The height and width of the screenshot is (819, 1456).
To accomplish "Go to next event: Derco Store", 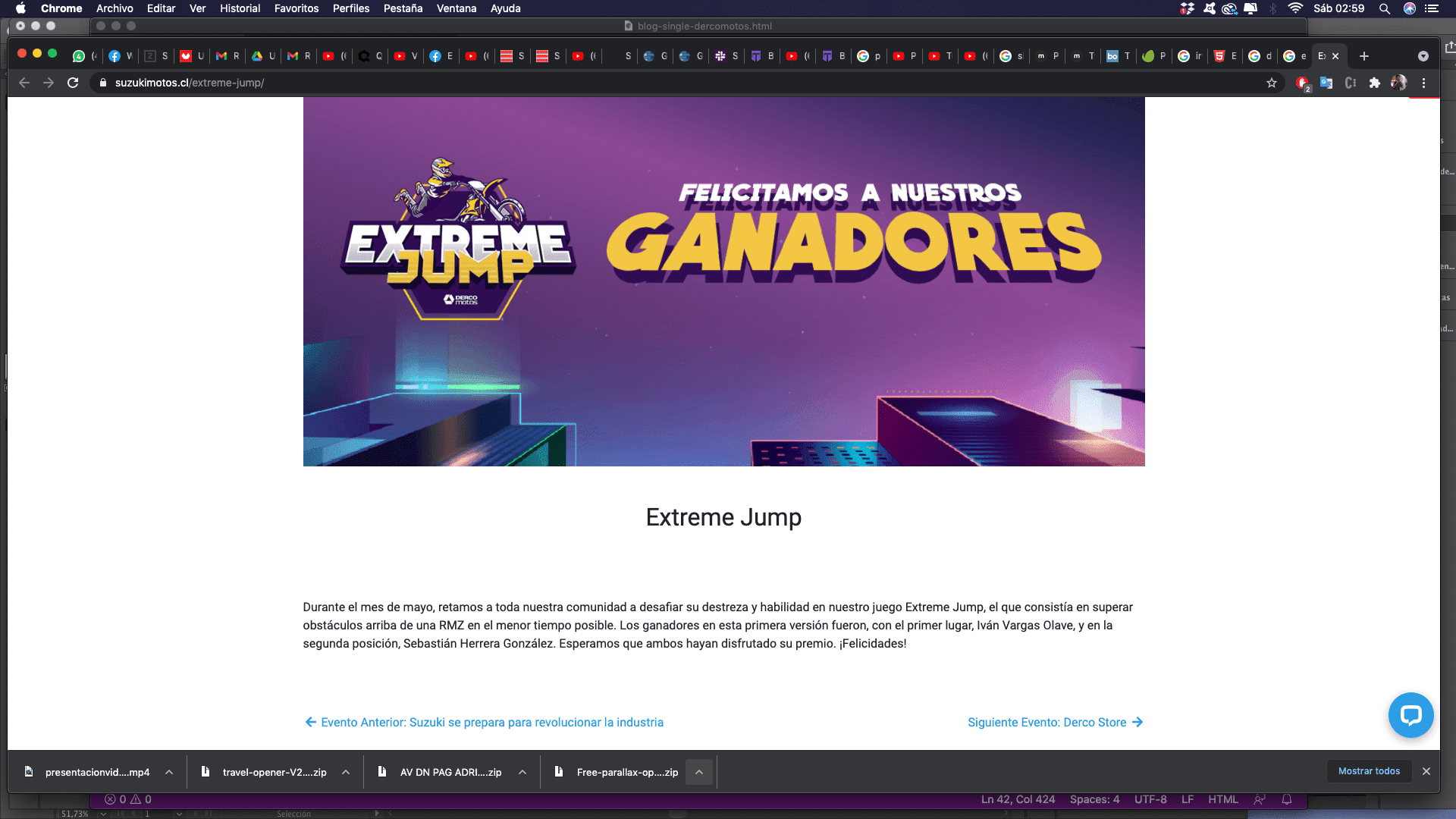I will click(x=1055, y=722).
